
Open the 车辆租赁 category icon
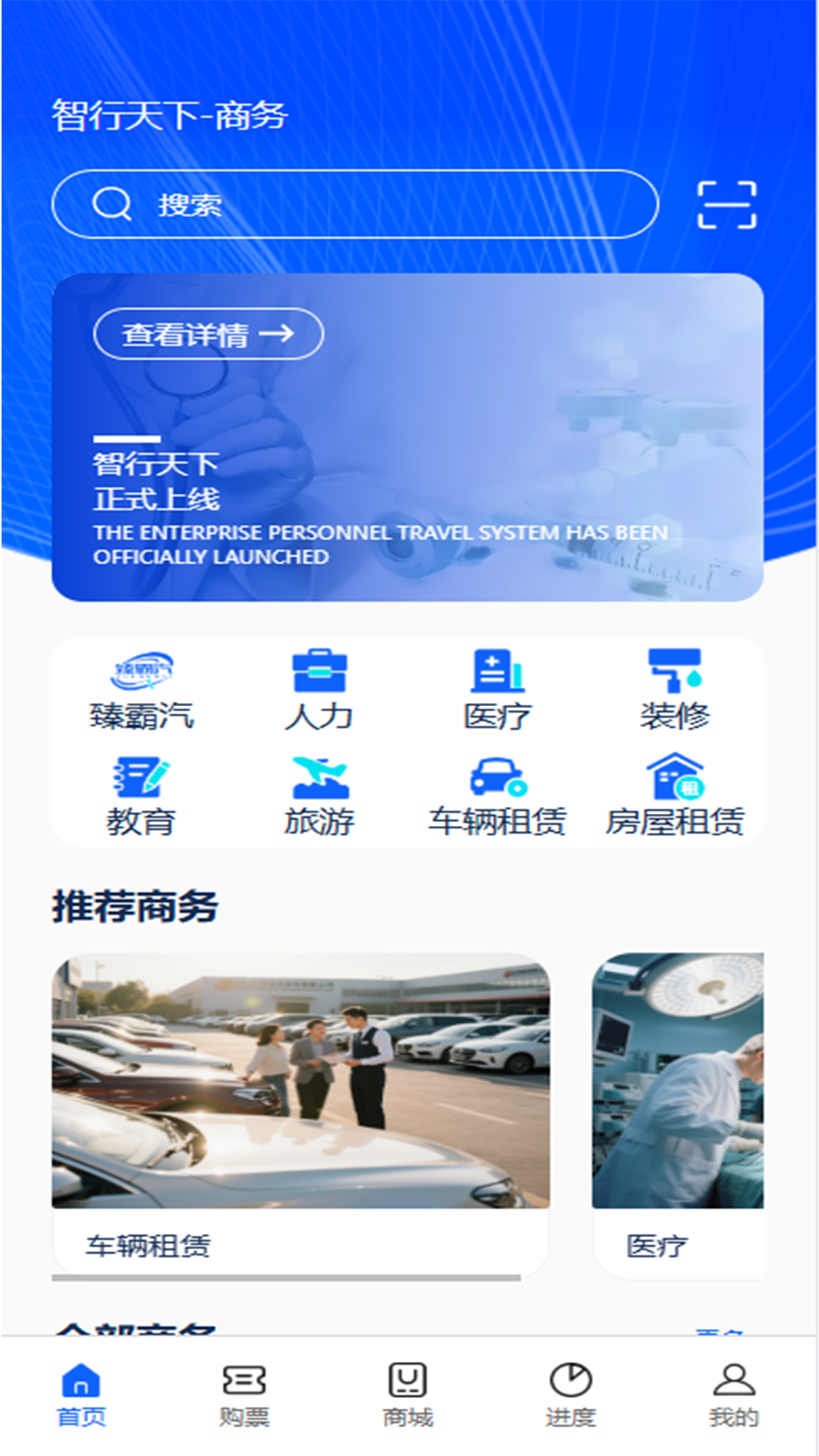(497, 796)
